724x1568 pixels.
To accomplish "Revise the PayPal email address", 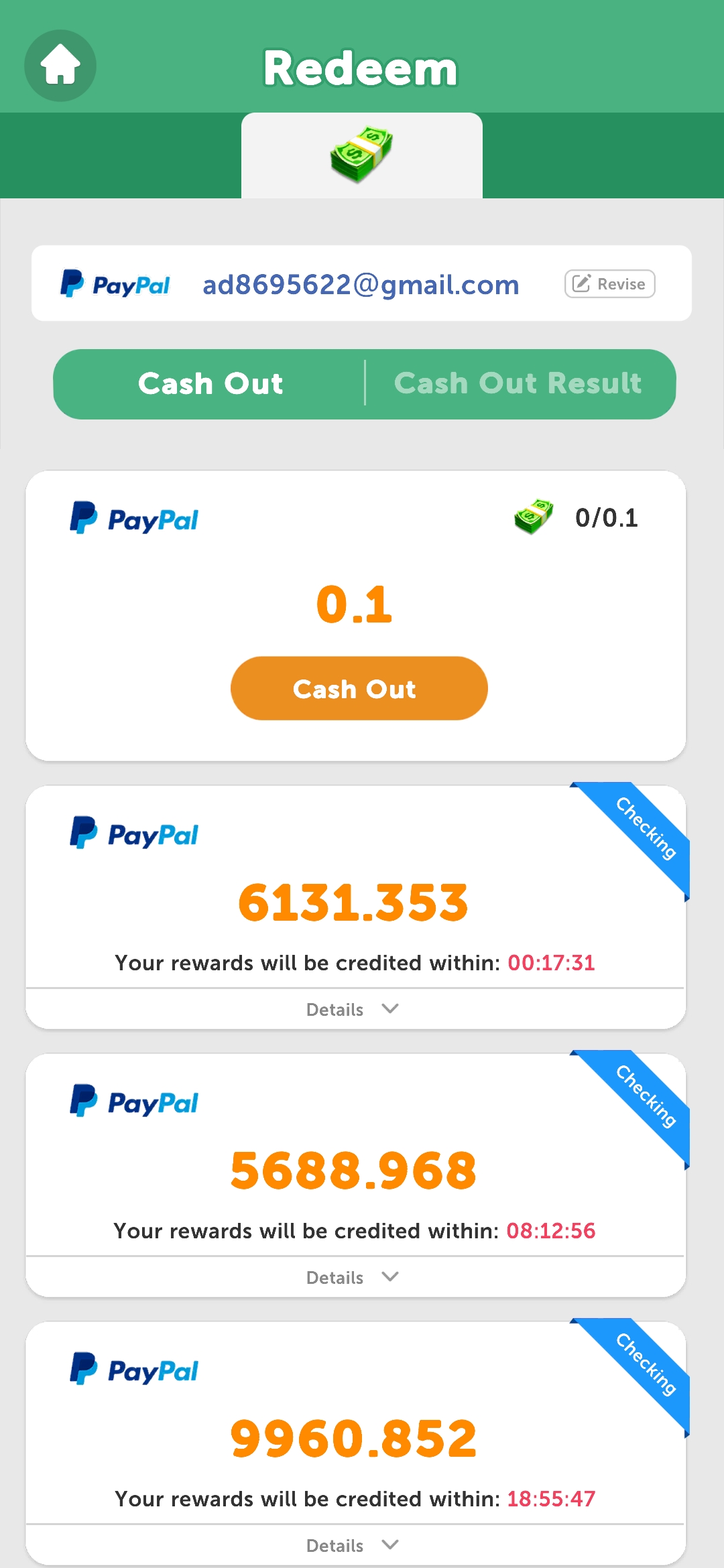I will [609, 284].
